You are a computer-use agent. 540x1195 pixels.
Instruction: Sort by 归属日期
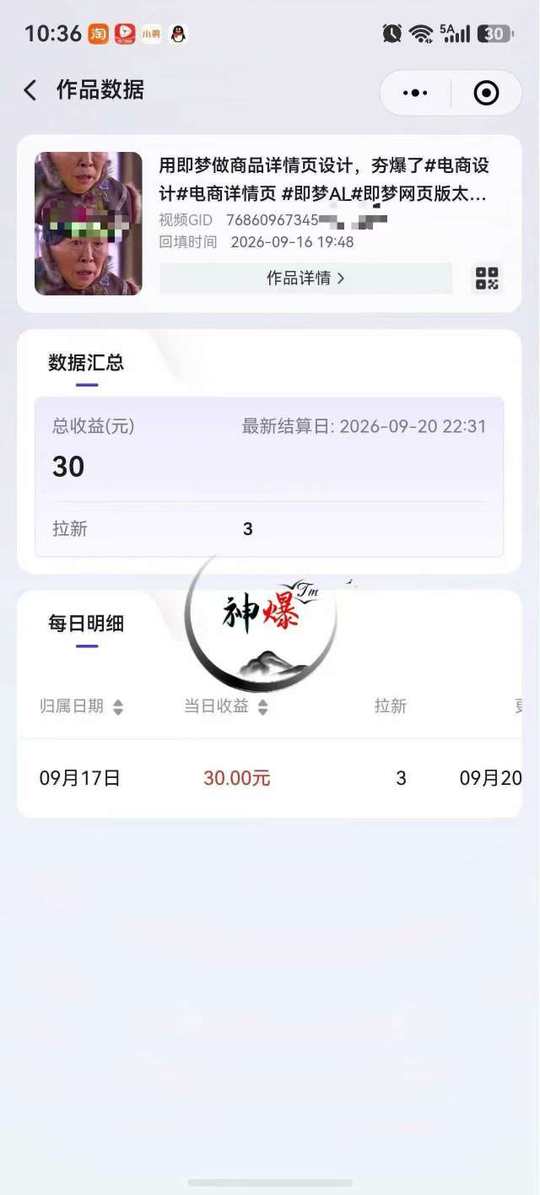tap(81, 706)
